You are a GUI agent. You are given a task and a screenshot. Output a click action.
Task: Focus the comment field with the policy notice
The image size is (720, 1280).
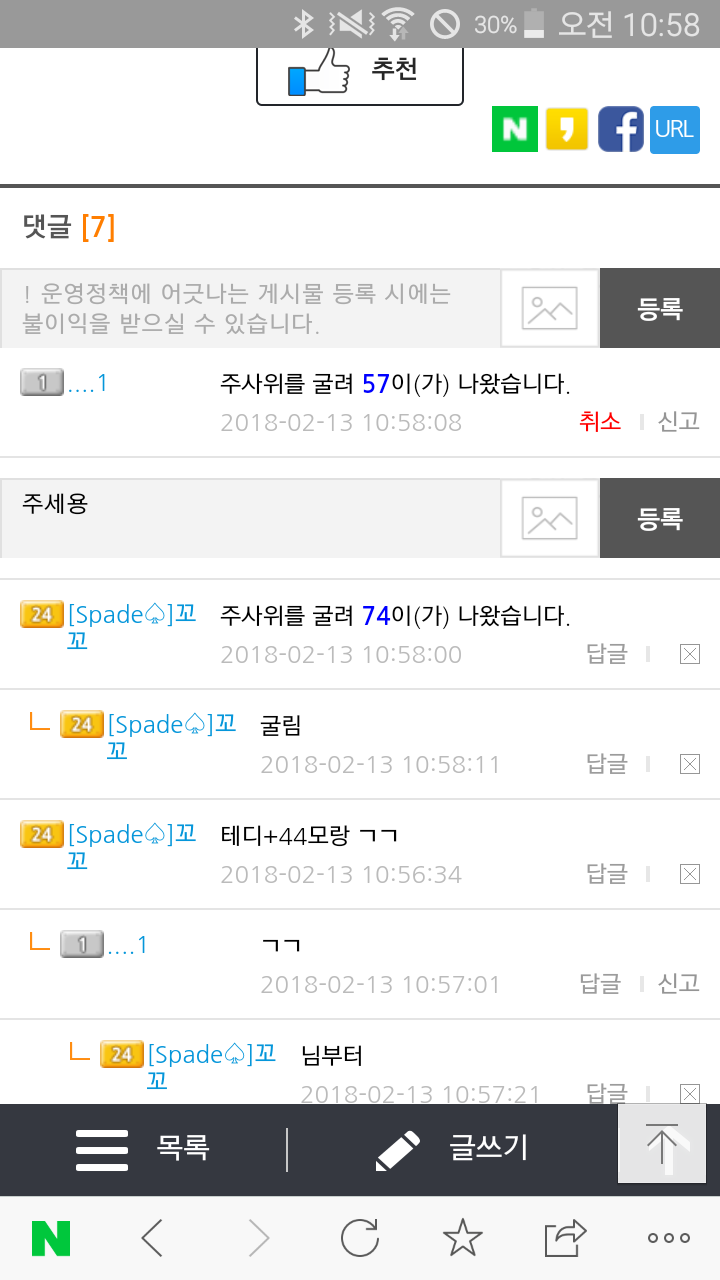[250, 308]
